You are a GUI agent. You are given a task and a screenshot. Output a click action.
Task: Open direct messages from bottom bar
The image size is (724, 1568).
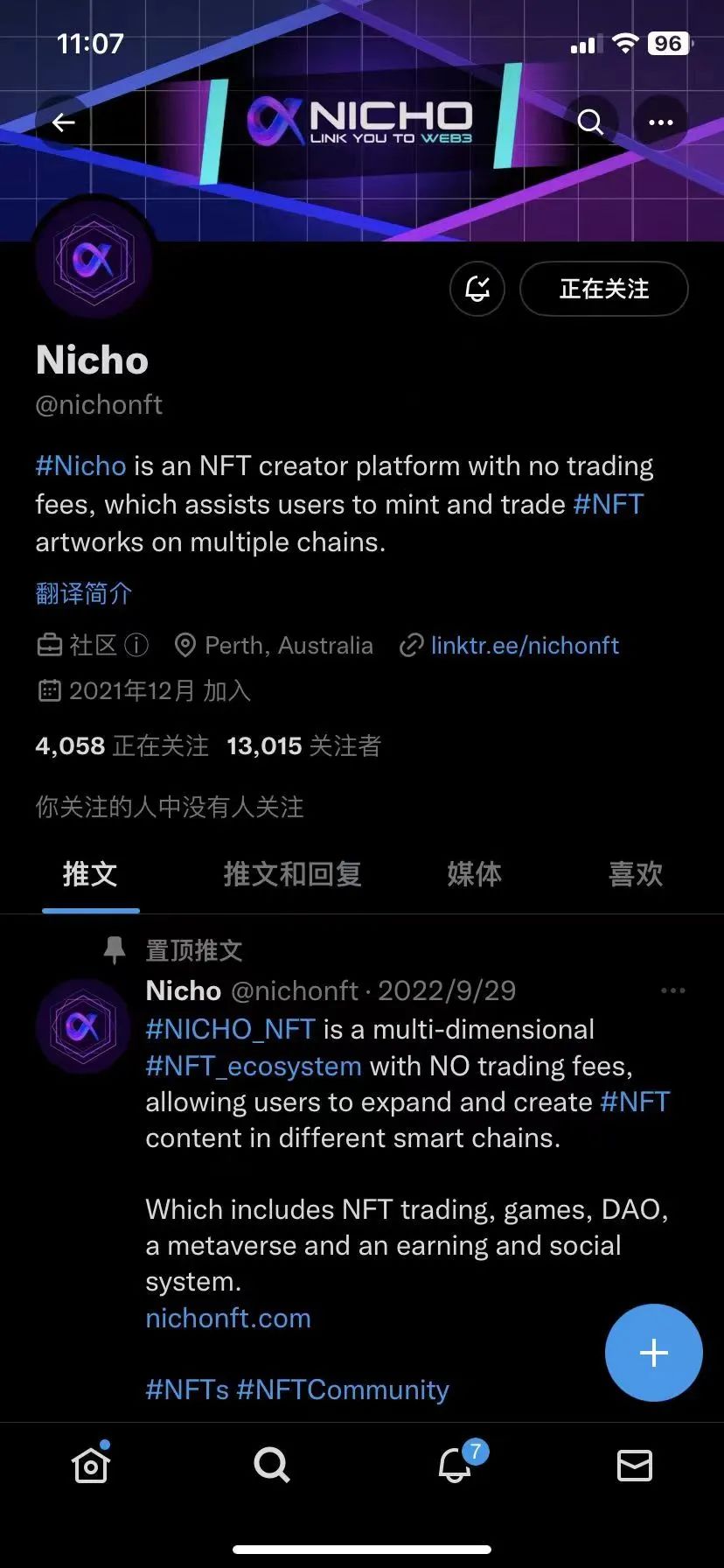point(633,1465)
